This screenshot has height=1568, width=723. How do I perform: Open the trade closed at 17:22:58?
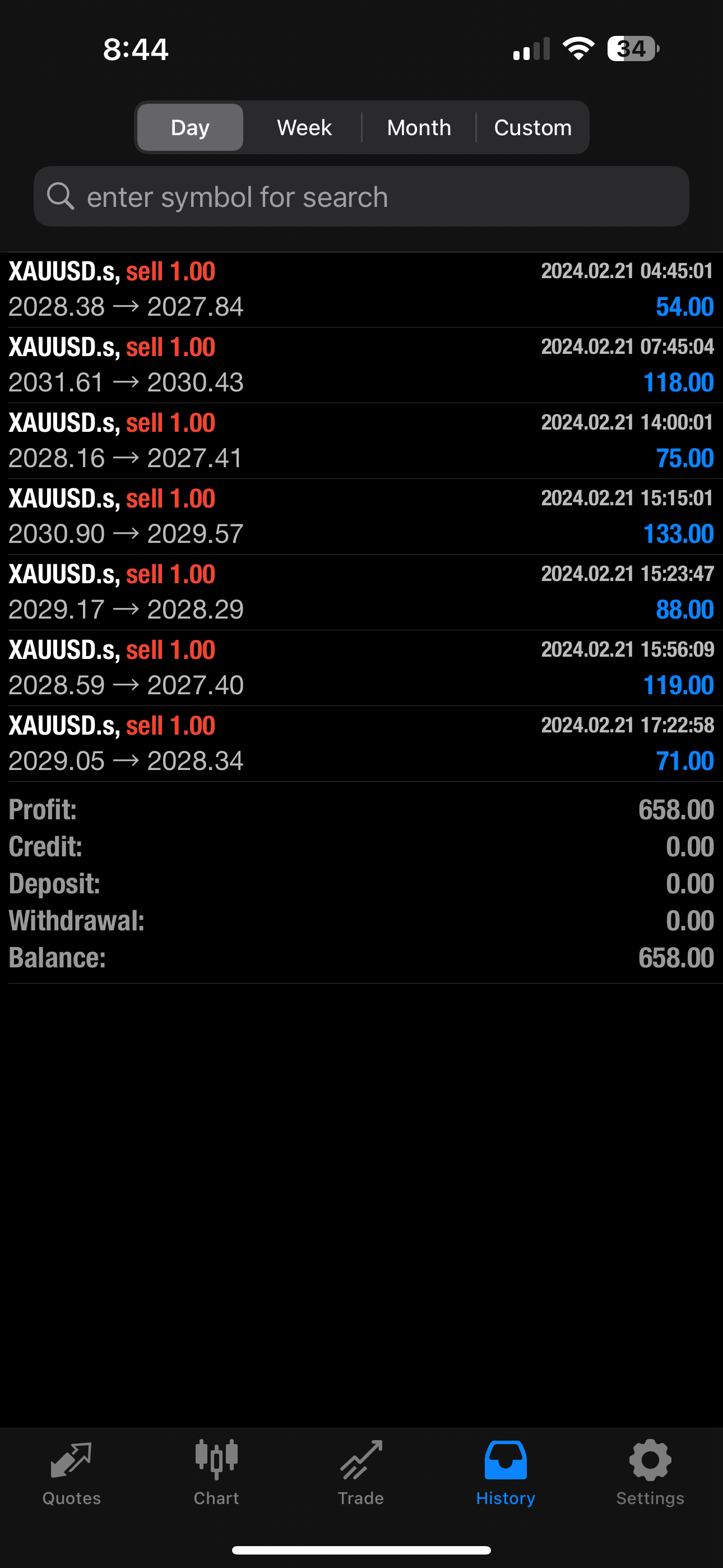pos(361,743)
